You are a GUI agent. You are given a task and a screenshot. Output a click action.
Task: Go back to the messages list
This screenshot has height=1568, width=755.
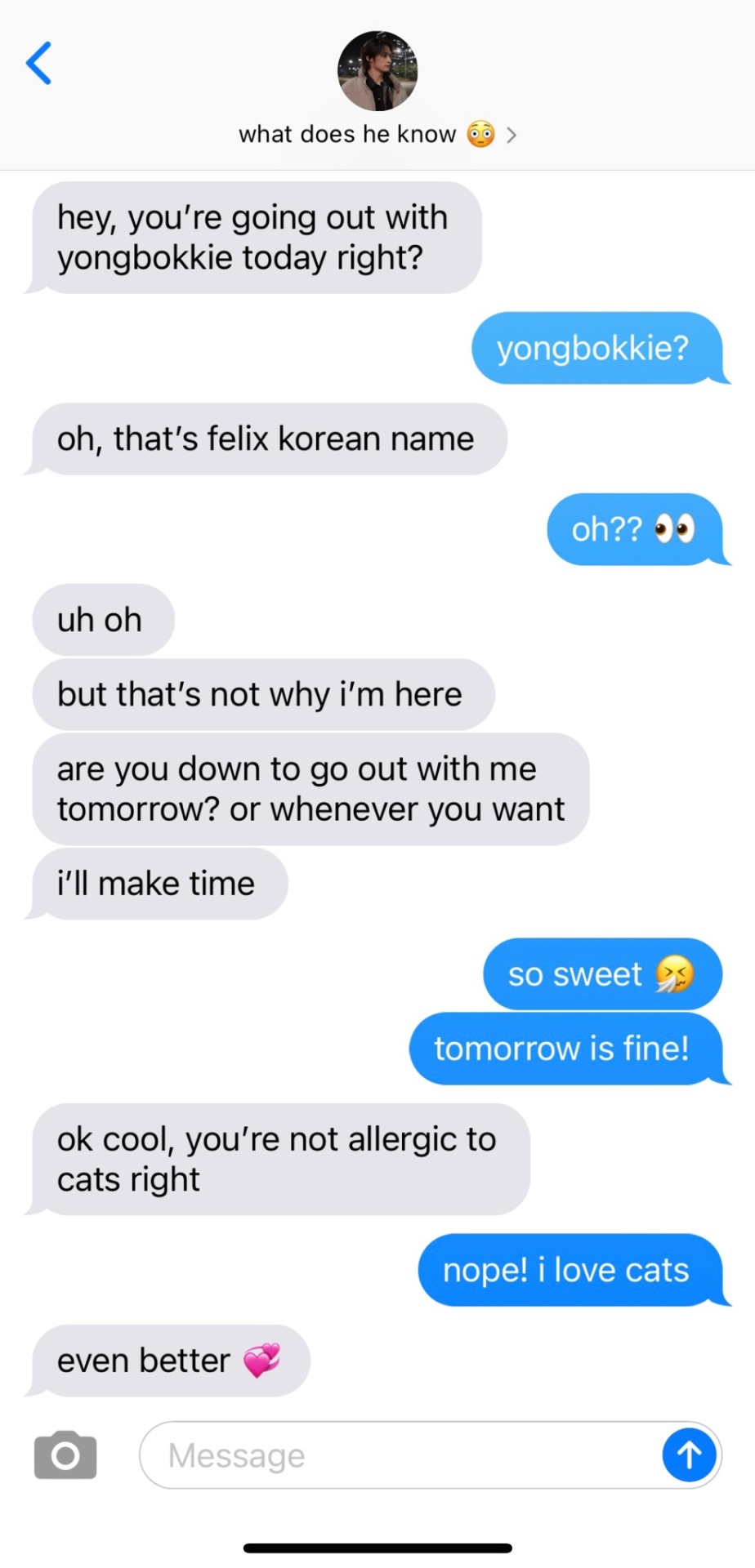click(38, 64)
